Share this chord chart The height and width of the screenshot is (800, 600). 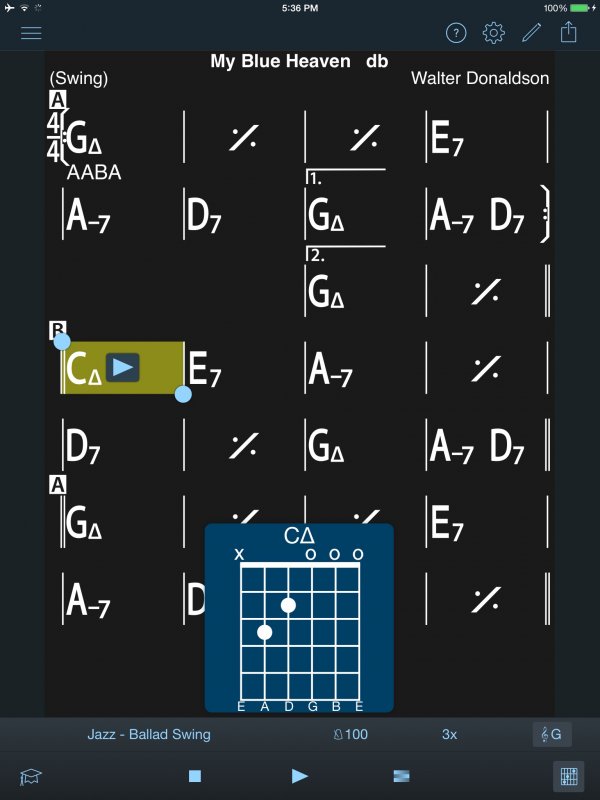568,33
